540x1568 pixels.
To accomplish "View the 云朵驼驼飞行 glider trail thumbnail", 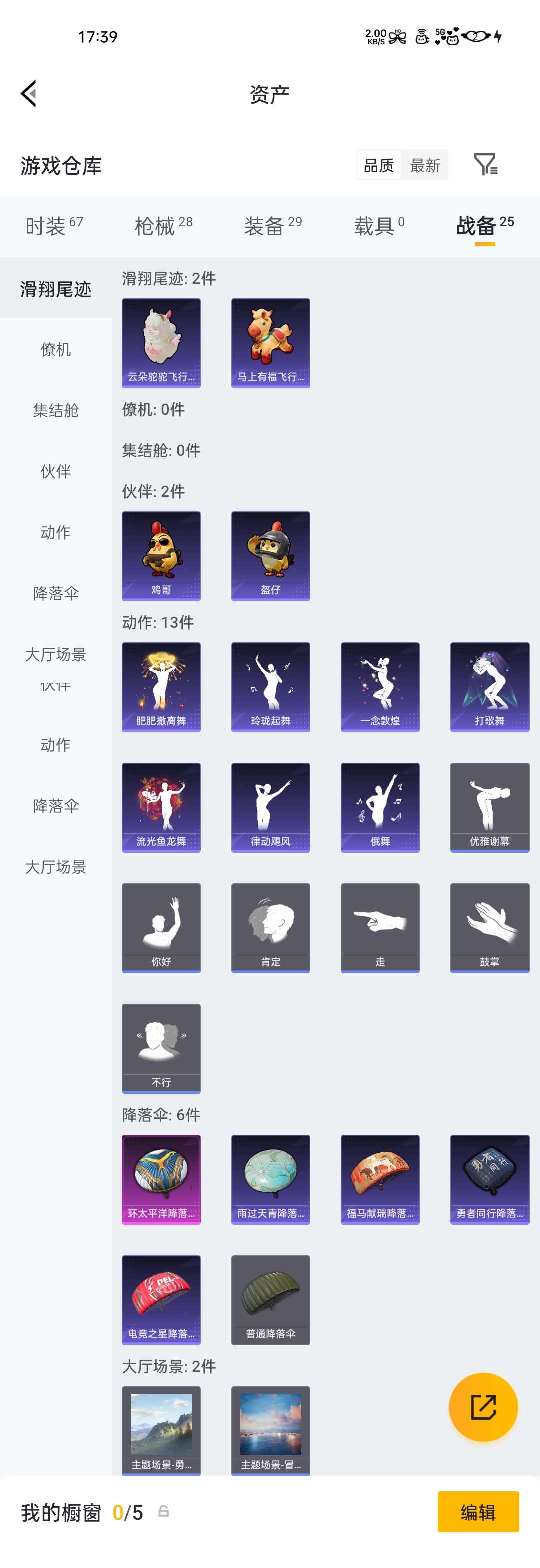I will click(160, 342).
